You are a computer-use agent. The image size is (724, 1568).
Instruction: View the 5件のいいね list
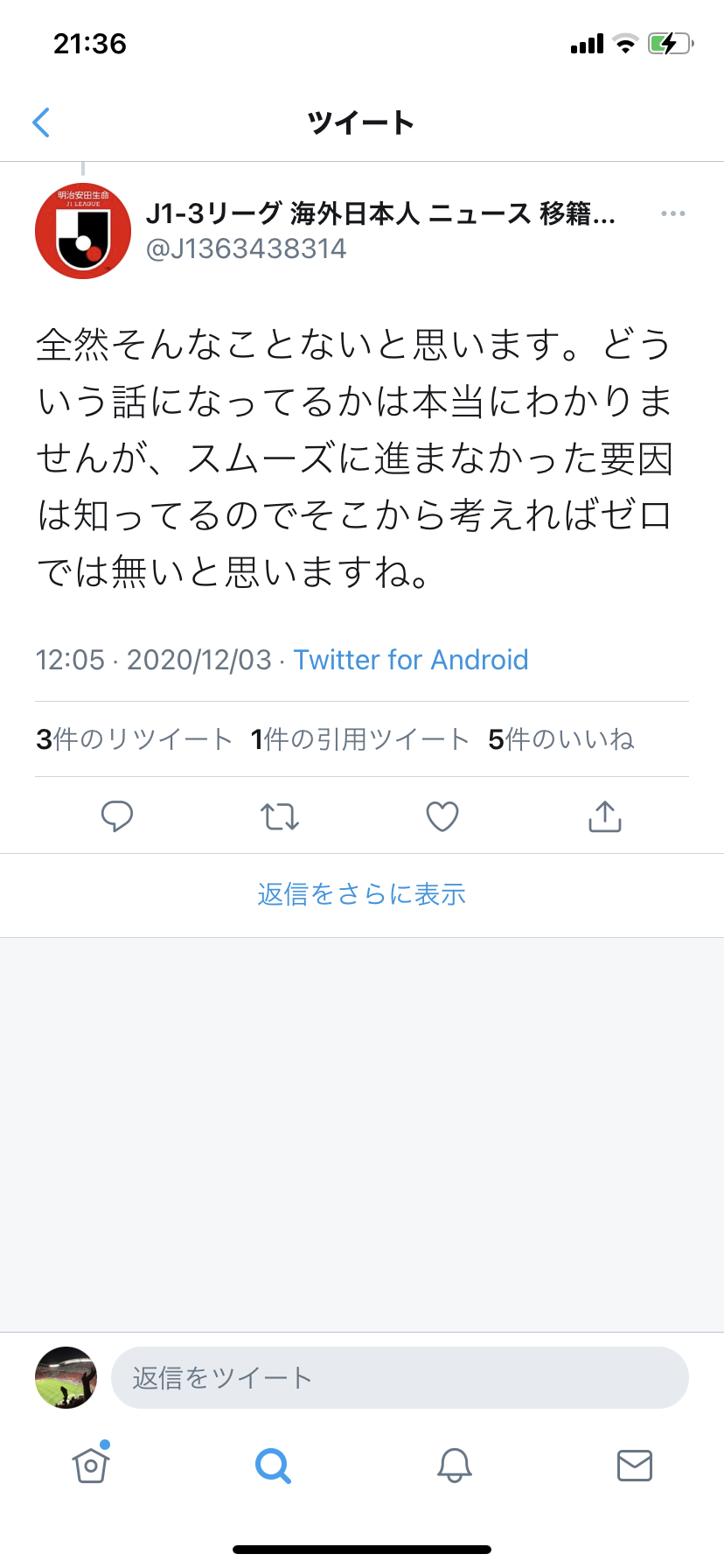pos(560,739)
